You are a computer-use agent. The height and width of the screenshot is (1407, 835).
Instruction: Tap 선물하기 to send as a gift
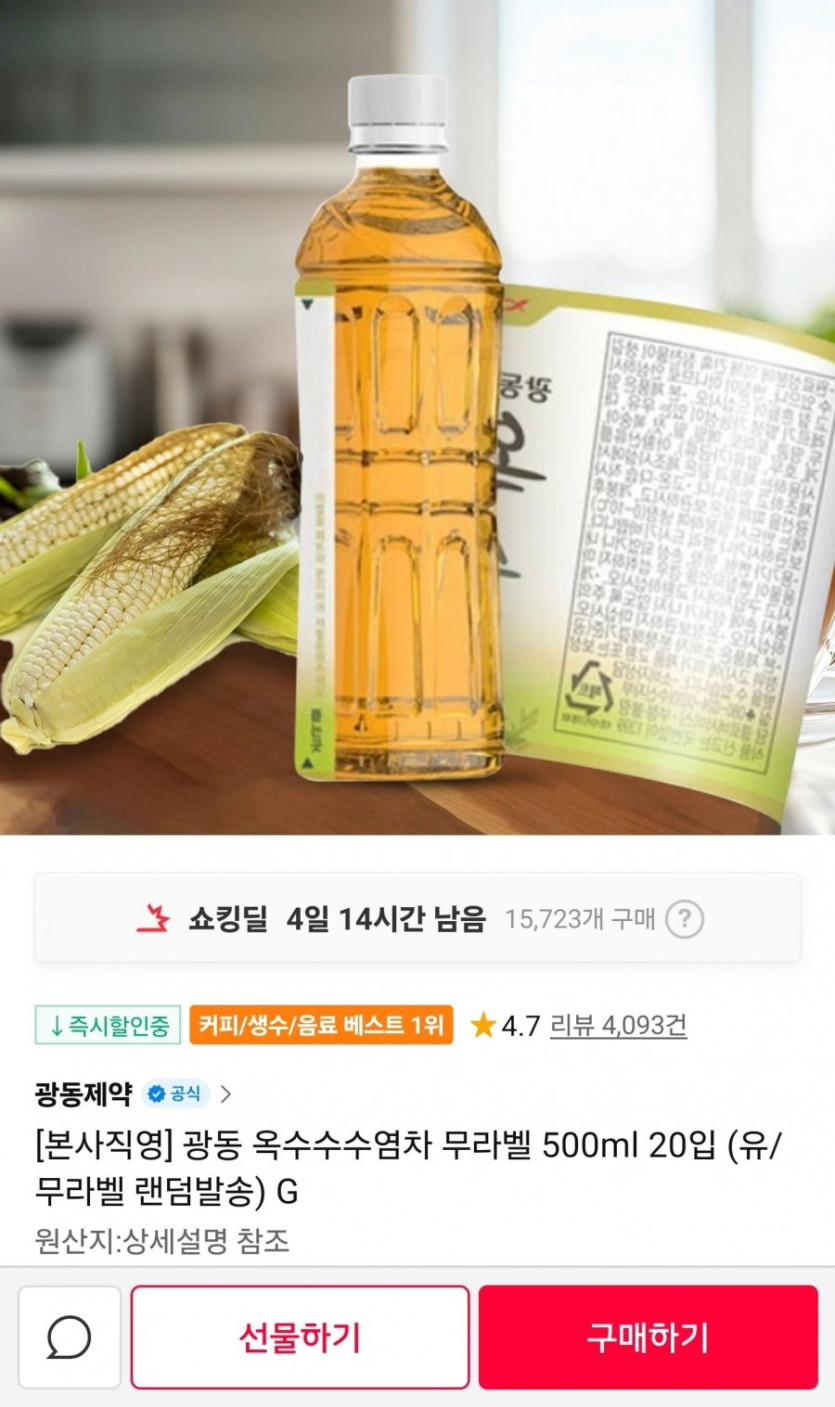click(300, 1337)
